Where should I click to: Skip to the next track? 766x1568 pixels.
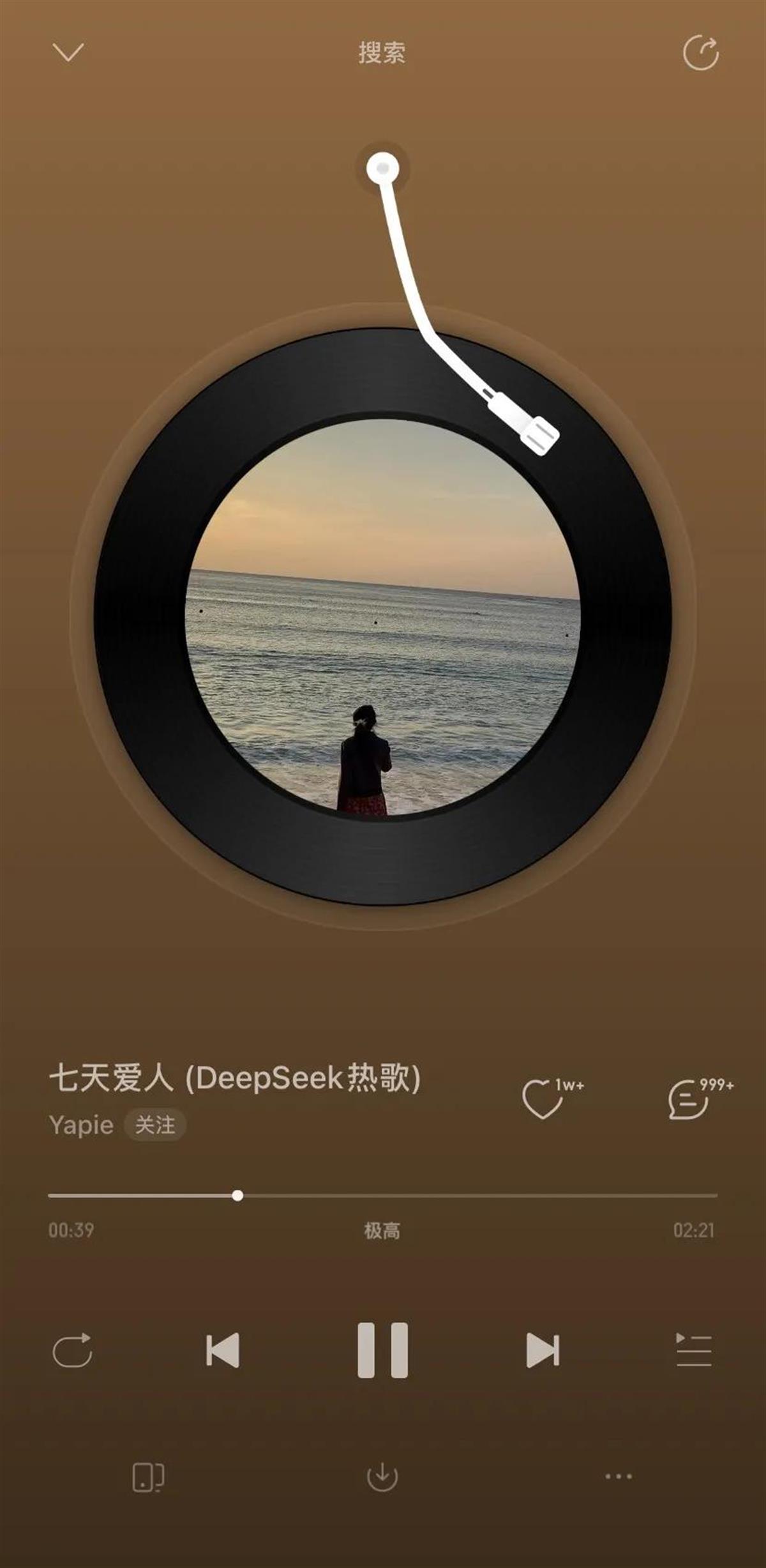pyautogui.click(x=543, y=1350)
